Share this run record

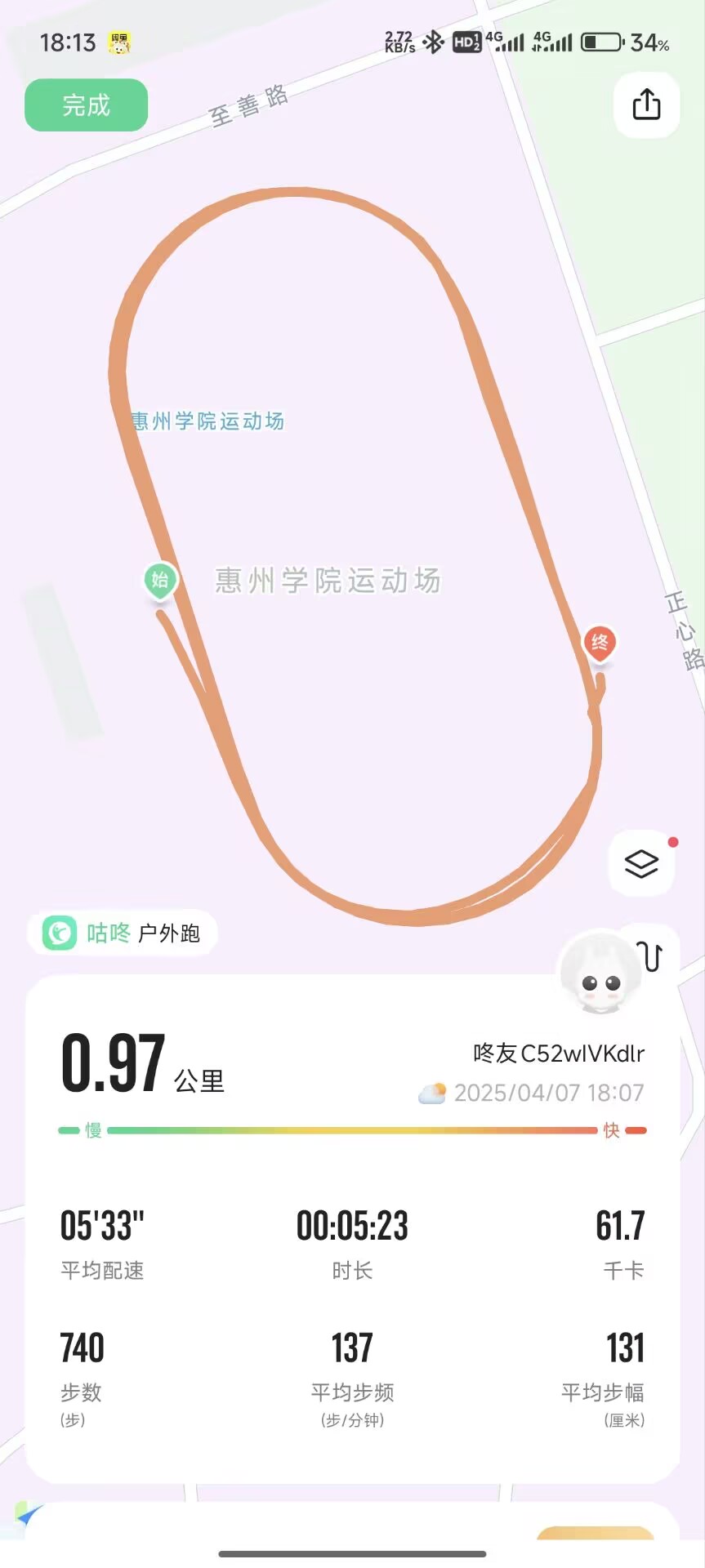(646, 105)
